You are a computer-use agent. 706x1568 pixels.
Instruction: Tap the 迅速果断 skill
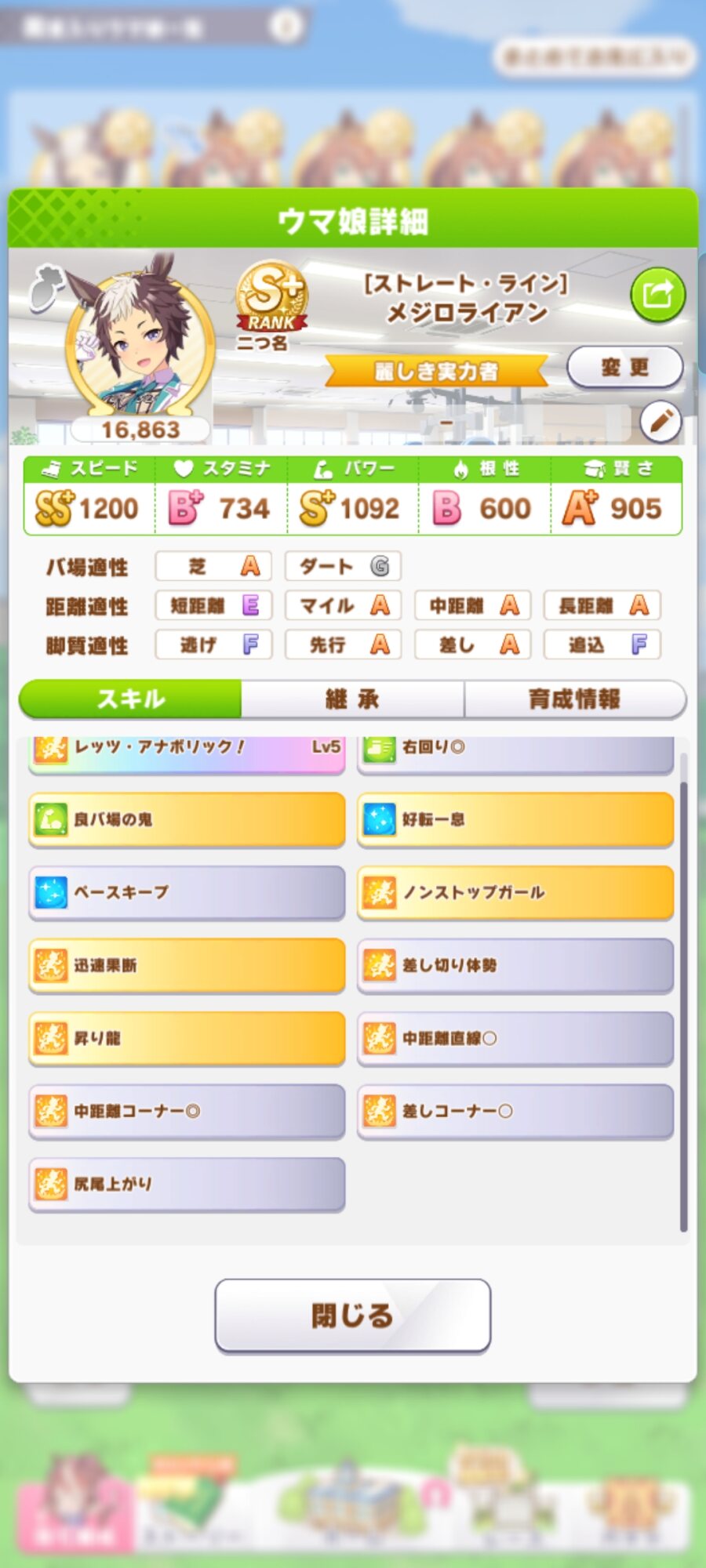pos(187,965)
